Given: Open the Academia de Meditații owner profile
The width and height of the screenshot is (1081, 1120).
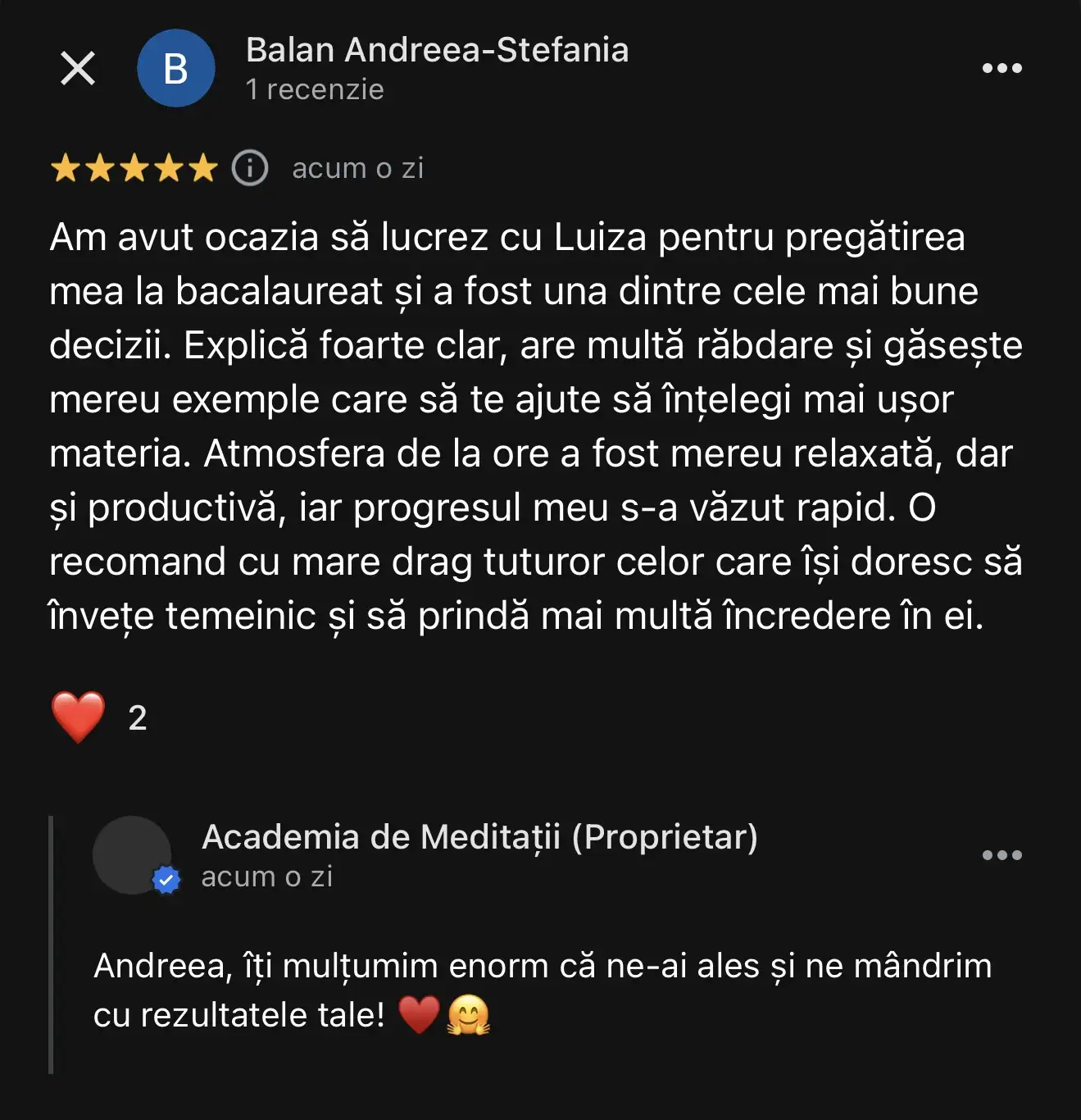Looking at the screenshot, I should click(x=479, y=837).
